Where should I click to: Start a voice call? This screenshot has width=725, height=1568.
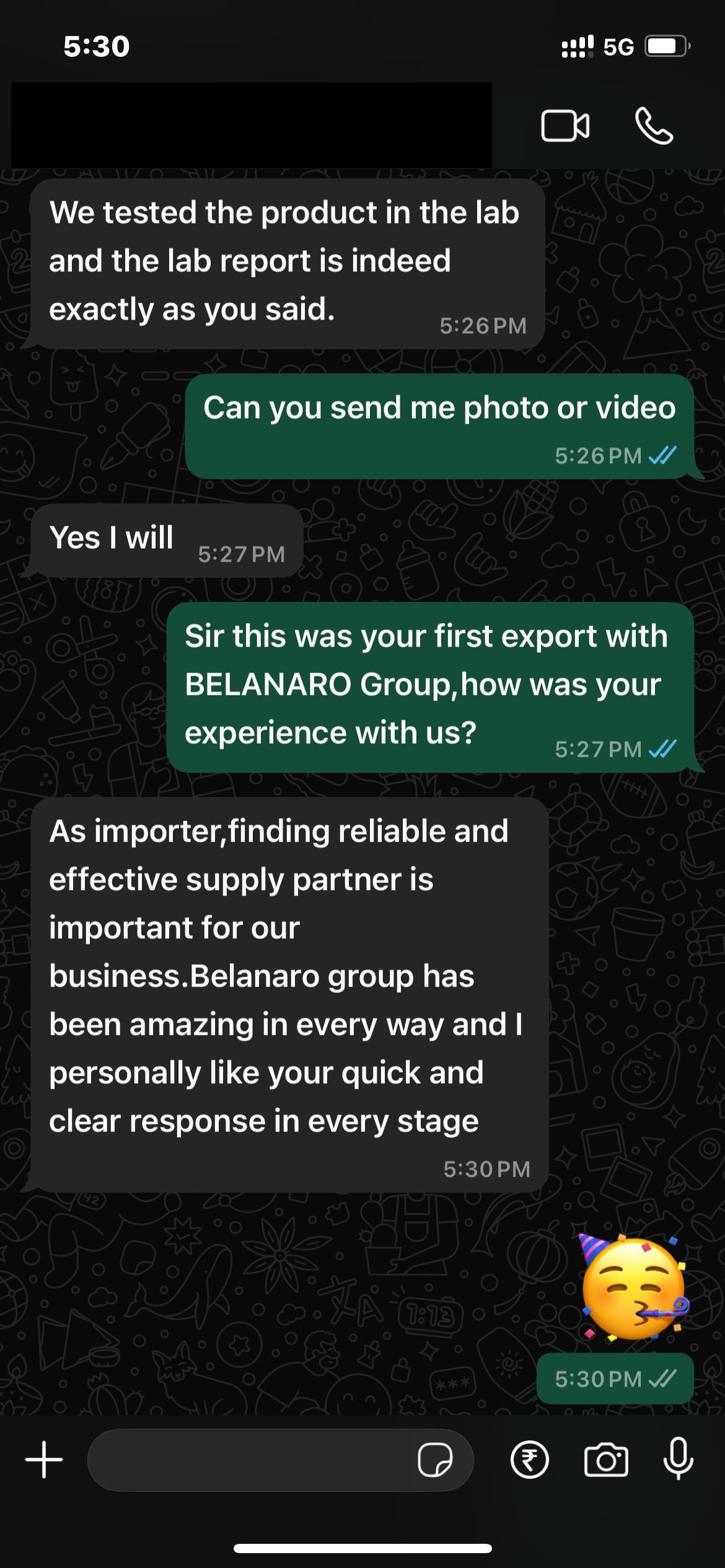coord(654,126)
